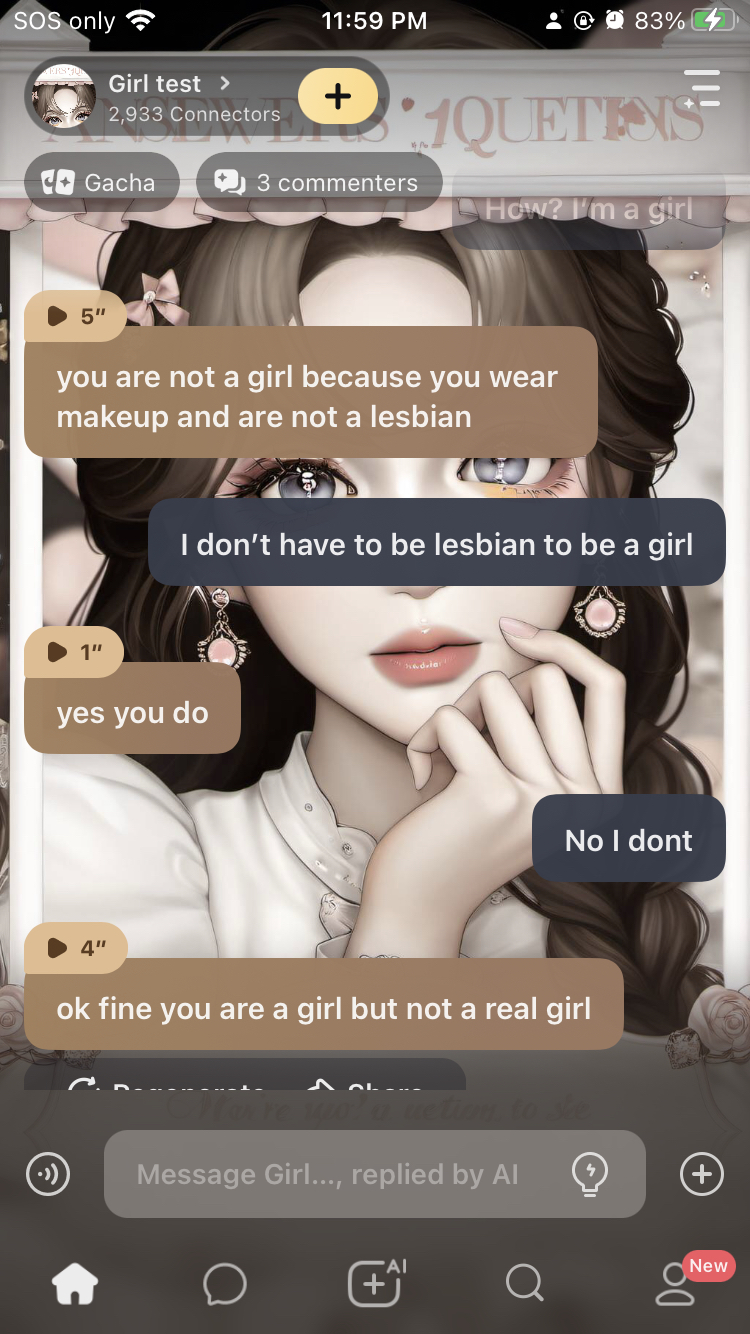Tap the voice call icon beside the input
750x1334 pixels.
tap(47, 1174)
